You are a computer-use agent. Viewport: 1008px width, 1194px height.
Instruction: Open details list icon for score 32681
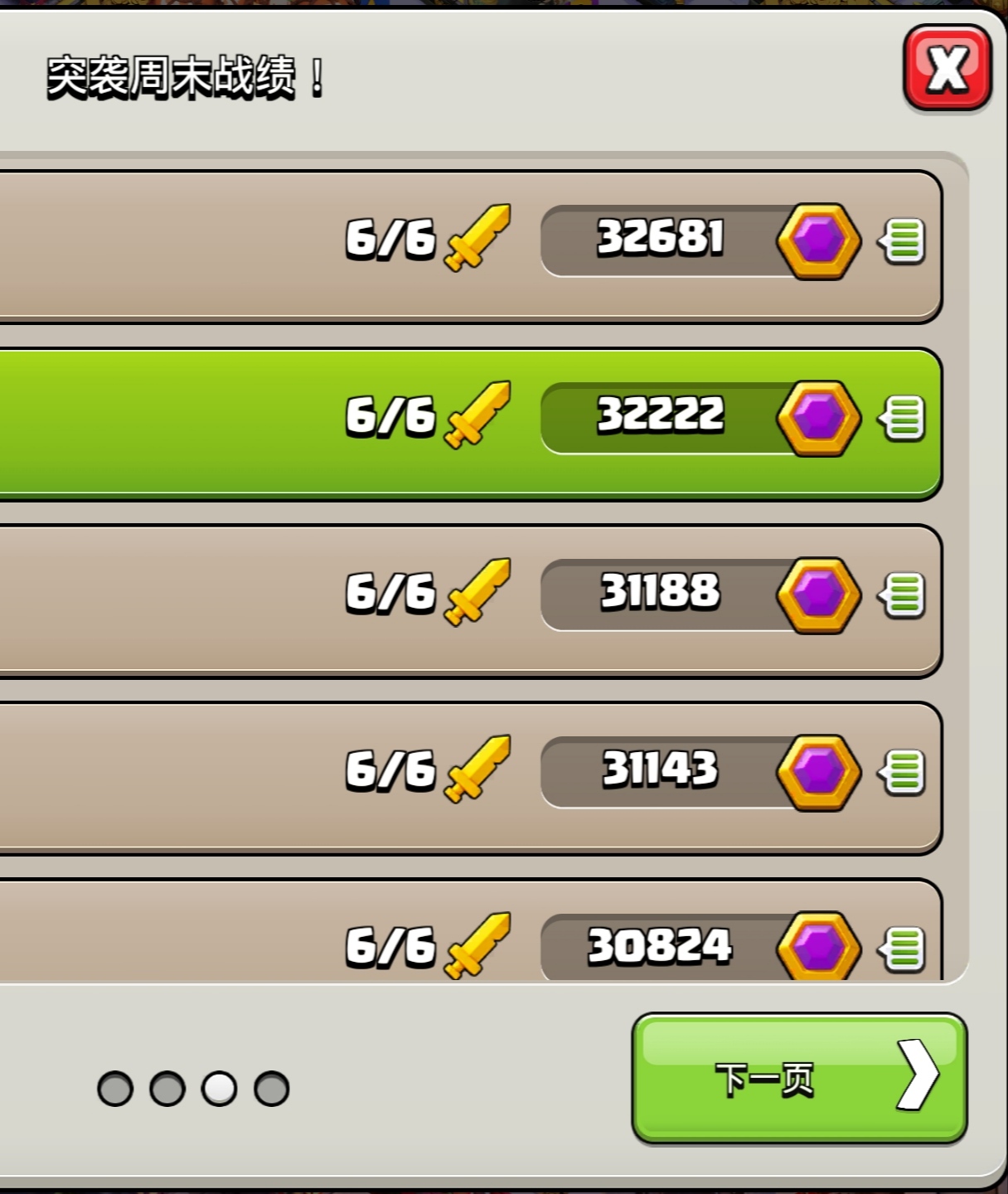(x=902, y=241)
